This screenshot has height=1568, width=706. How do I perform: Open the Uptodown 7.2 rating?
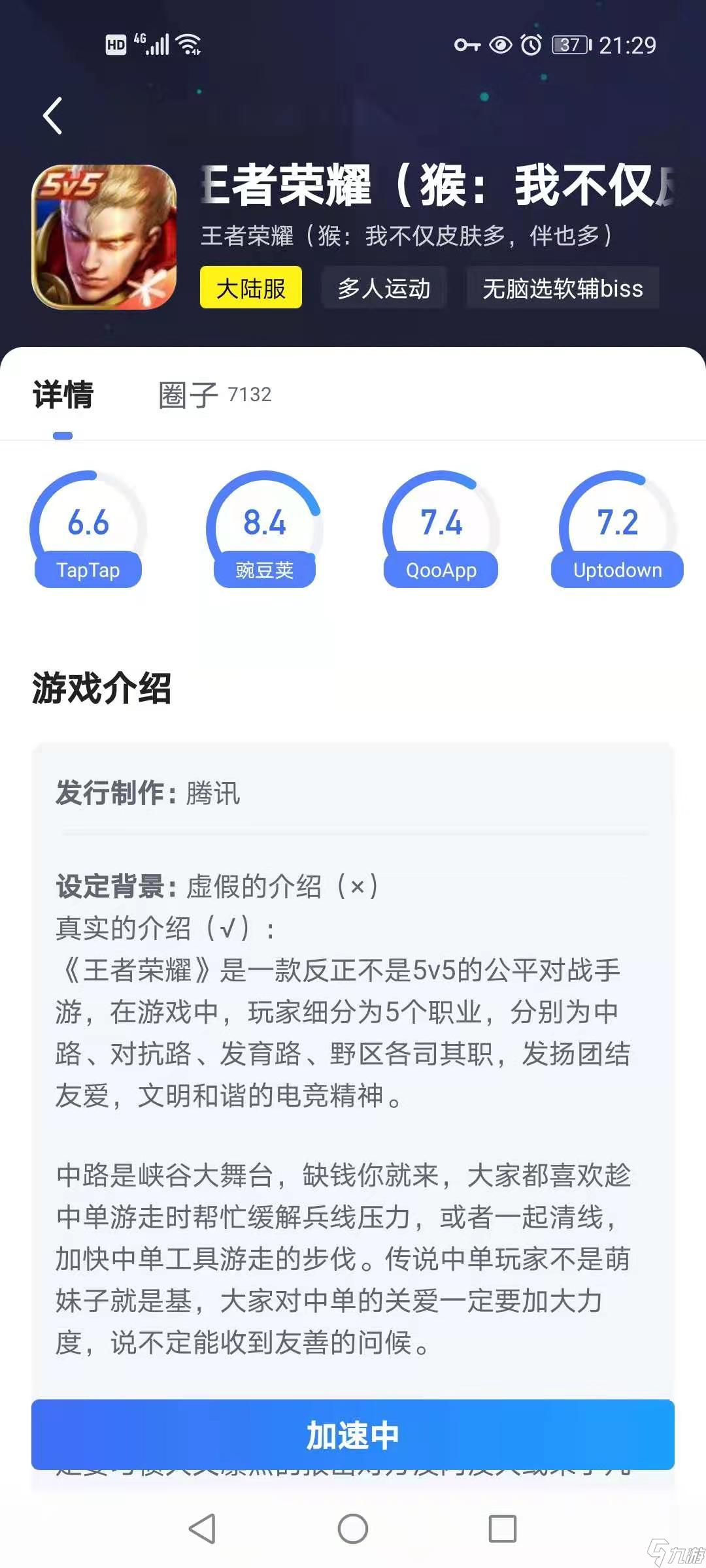tap(618, 531)
